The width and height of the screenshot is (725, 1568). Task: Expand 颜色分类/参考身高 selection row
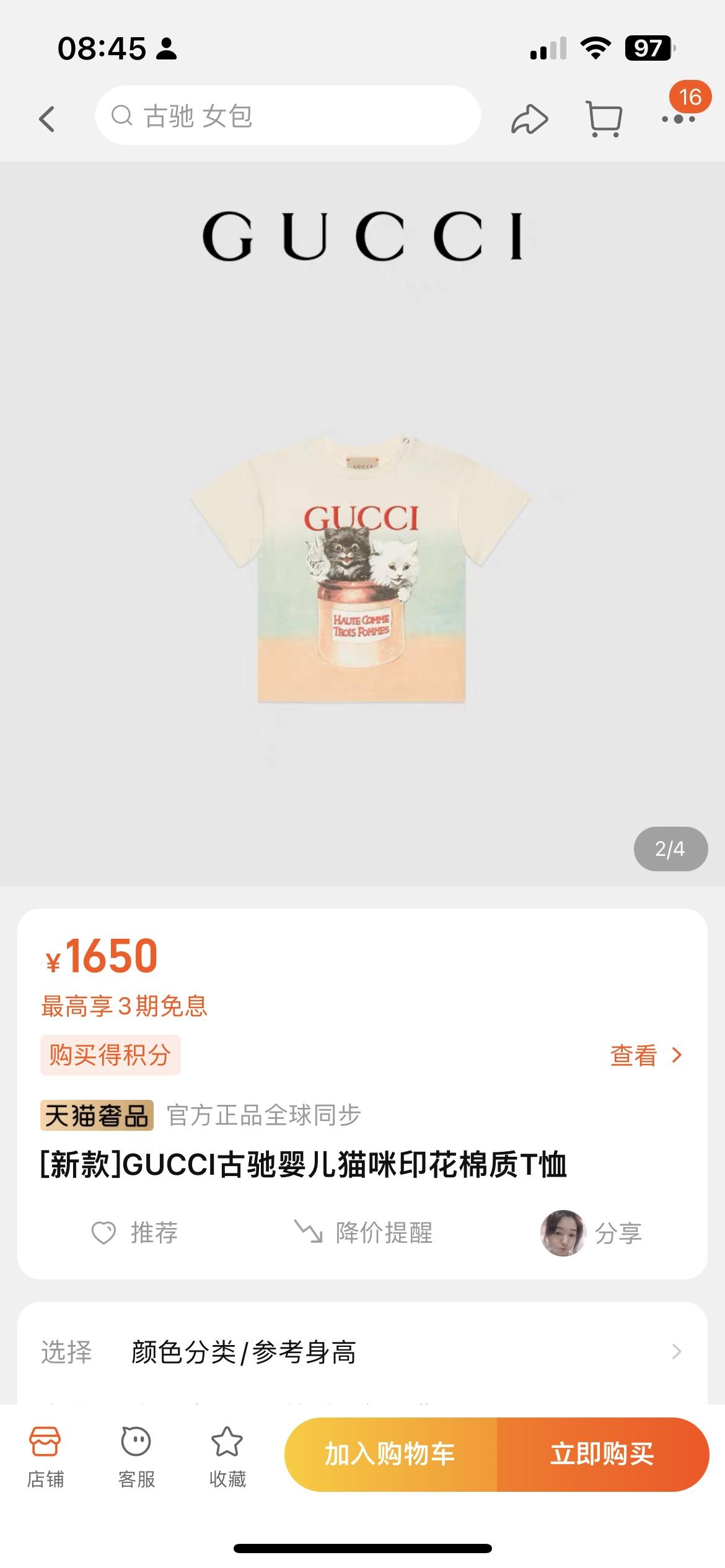click(362, 1352)
